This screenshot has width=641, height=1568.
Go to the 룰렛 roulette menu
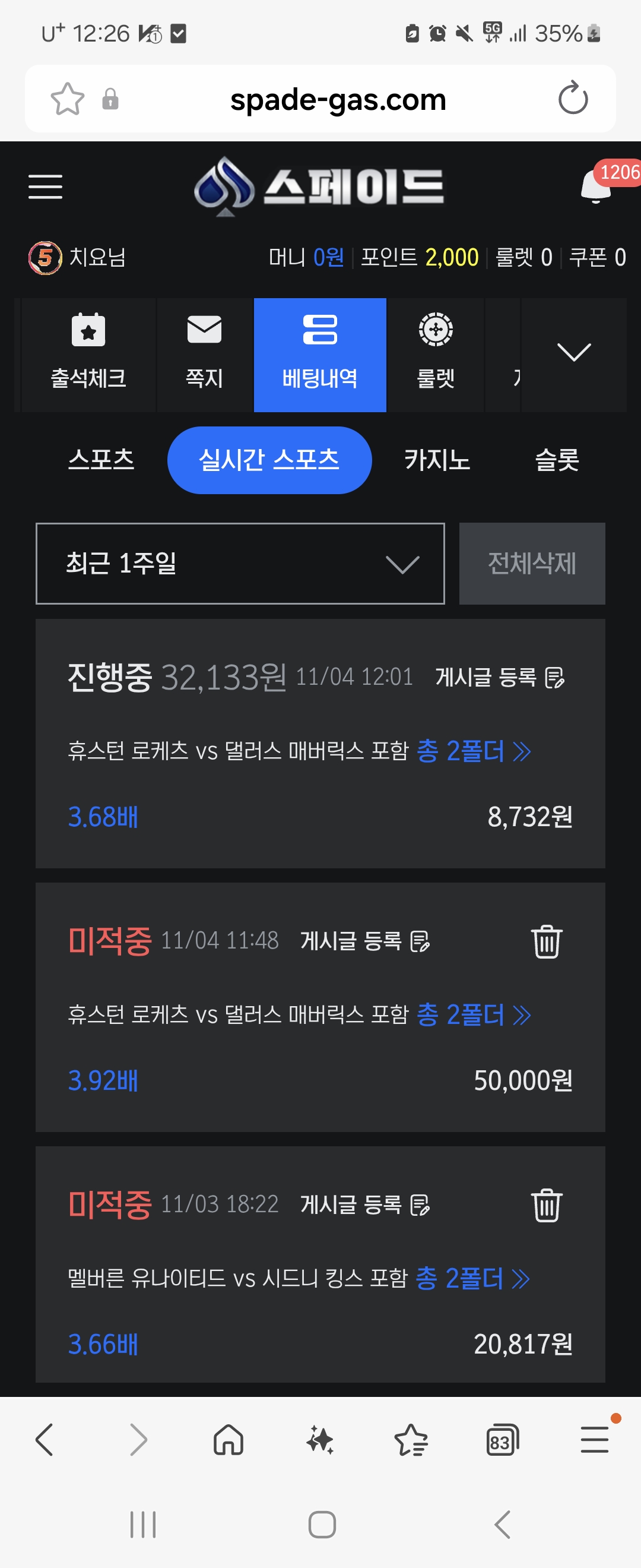[436, 354]
